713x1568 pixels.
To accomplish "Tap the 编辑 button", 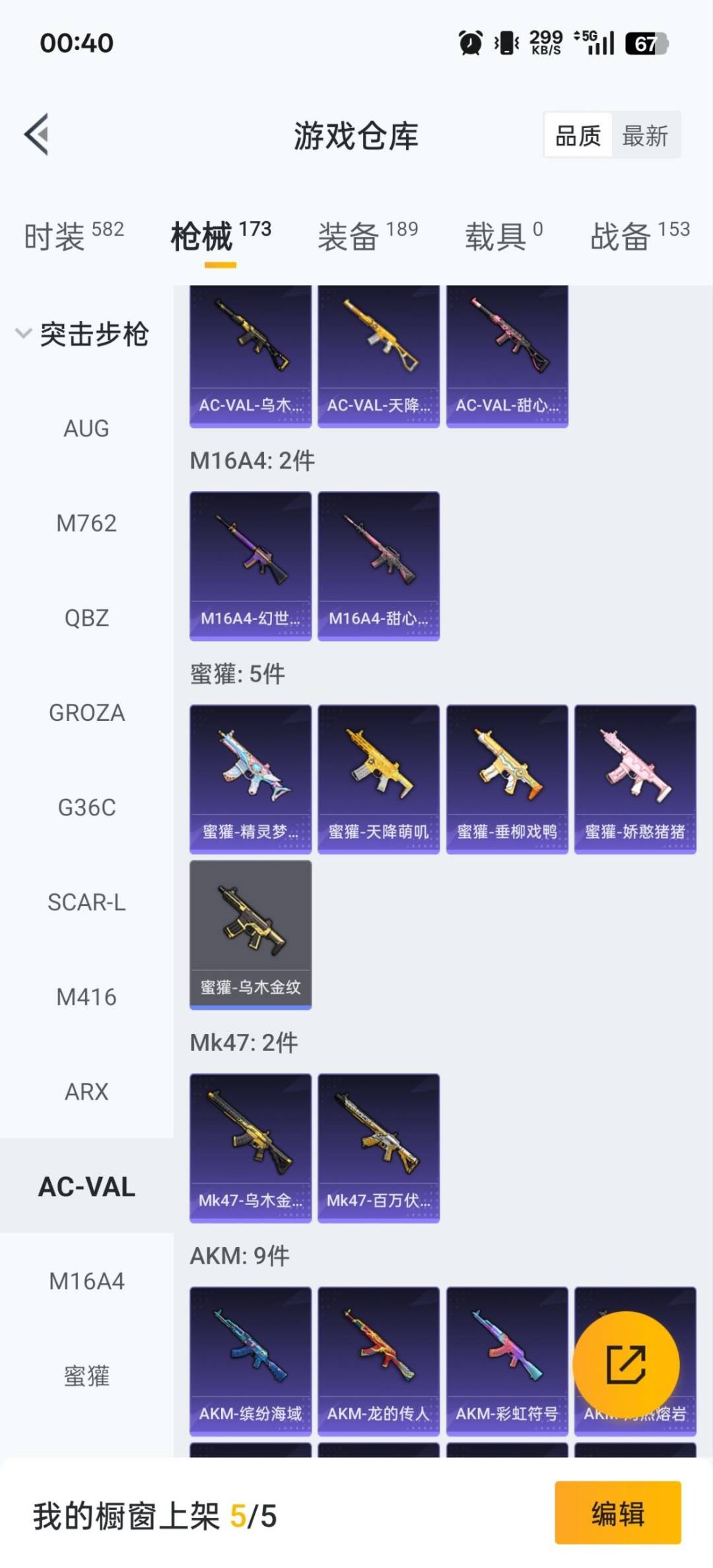I will tap(617, 1513).
